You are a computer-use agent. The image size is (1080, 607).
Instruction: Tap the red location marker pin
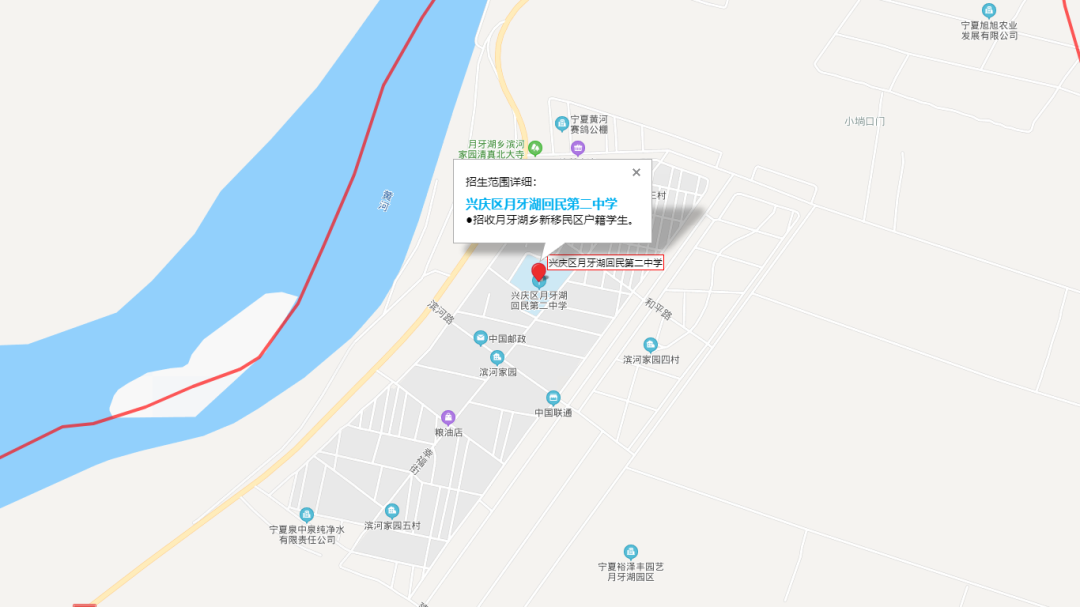[538, 273]
